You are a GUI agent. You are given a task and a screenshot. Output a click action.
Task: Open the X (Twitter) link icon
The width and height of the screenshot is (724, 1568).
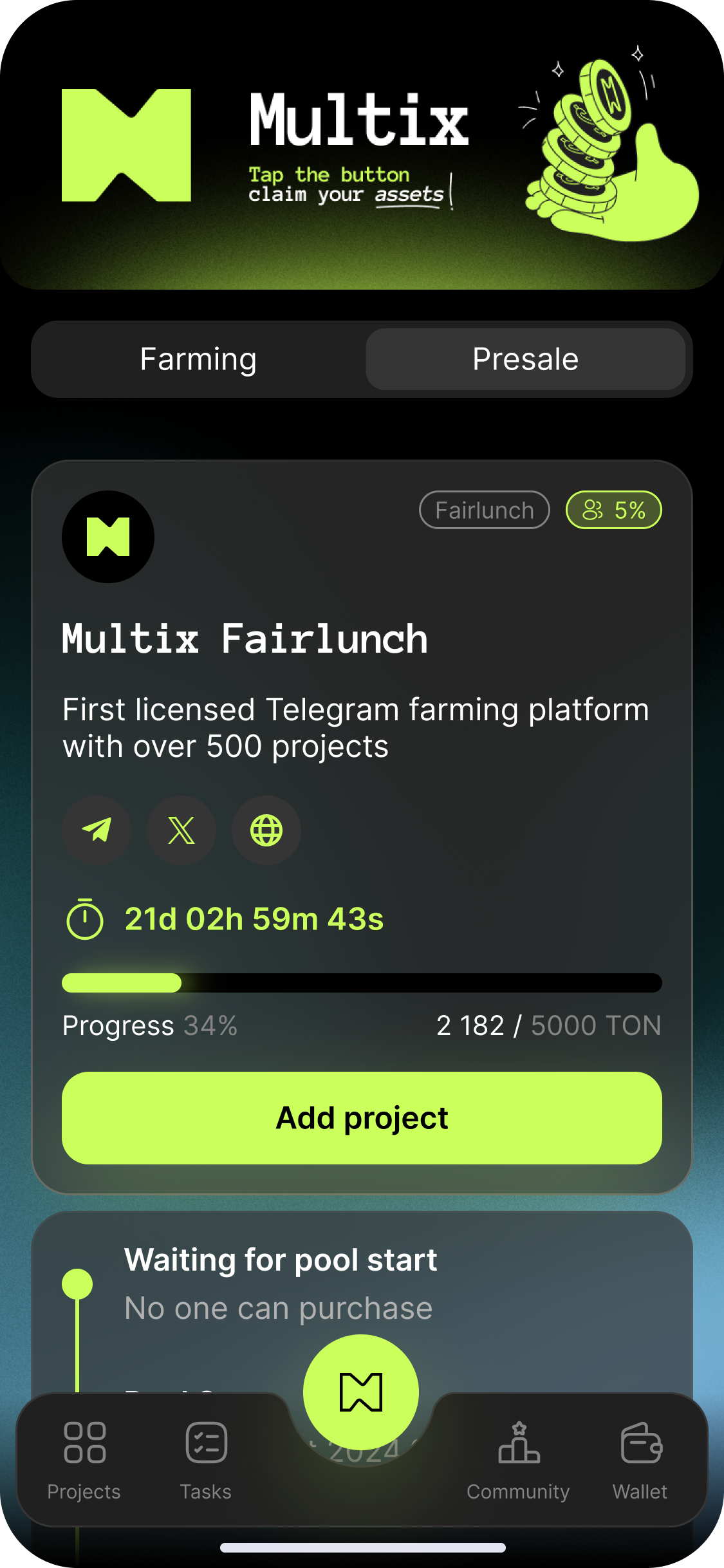tap(181, 830)
